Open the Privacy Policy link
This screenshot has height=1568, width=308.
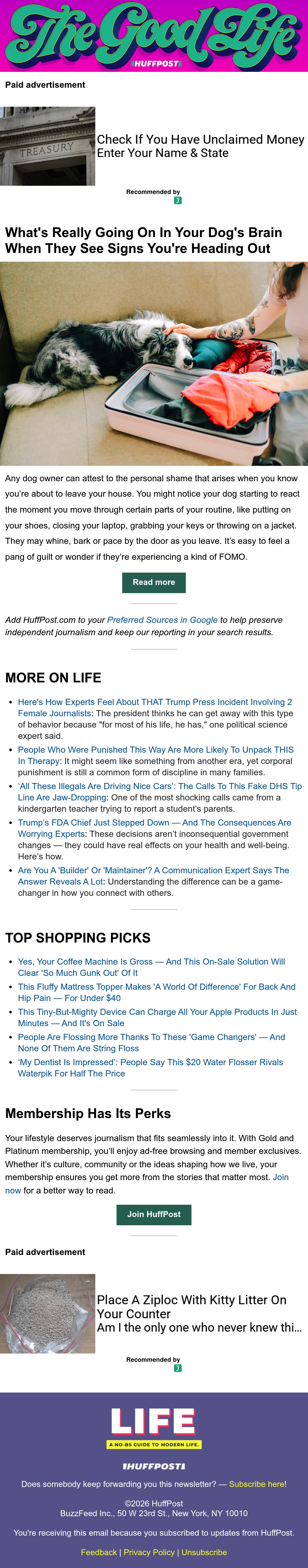coord(149,1552)
